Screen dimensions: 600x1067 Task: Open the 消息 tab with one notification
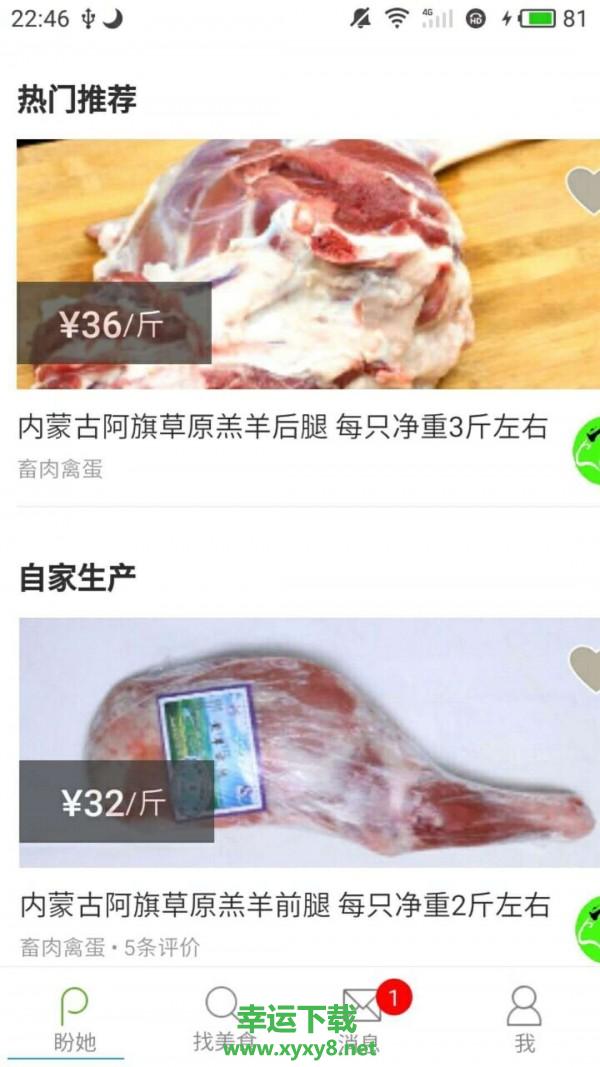[362, 1018]
